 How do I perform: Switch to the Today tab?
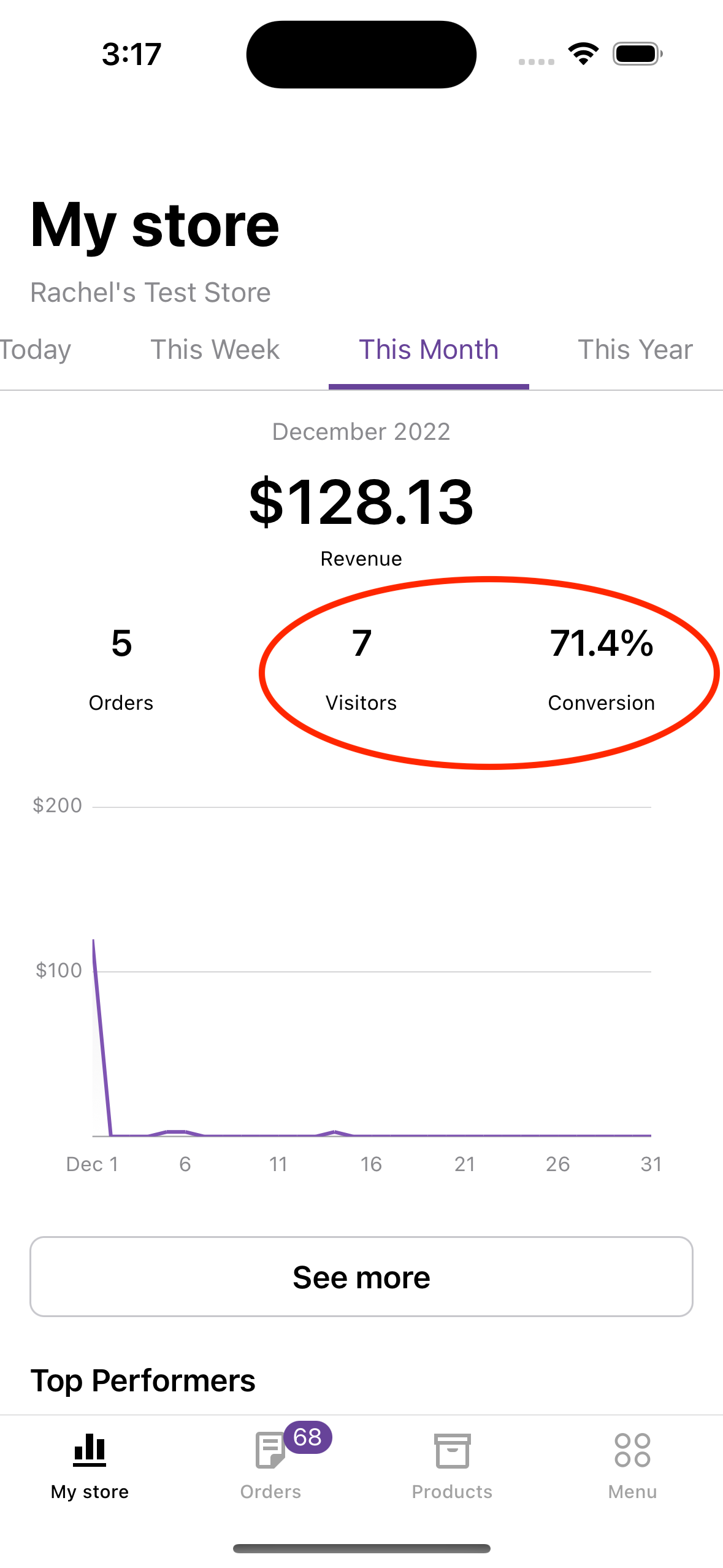[36, 350]
